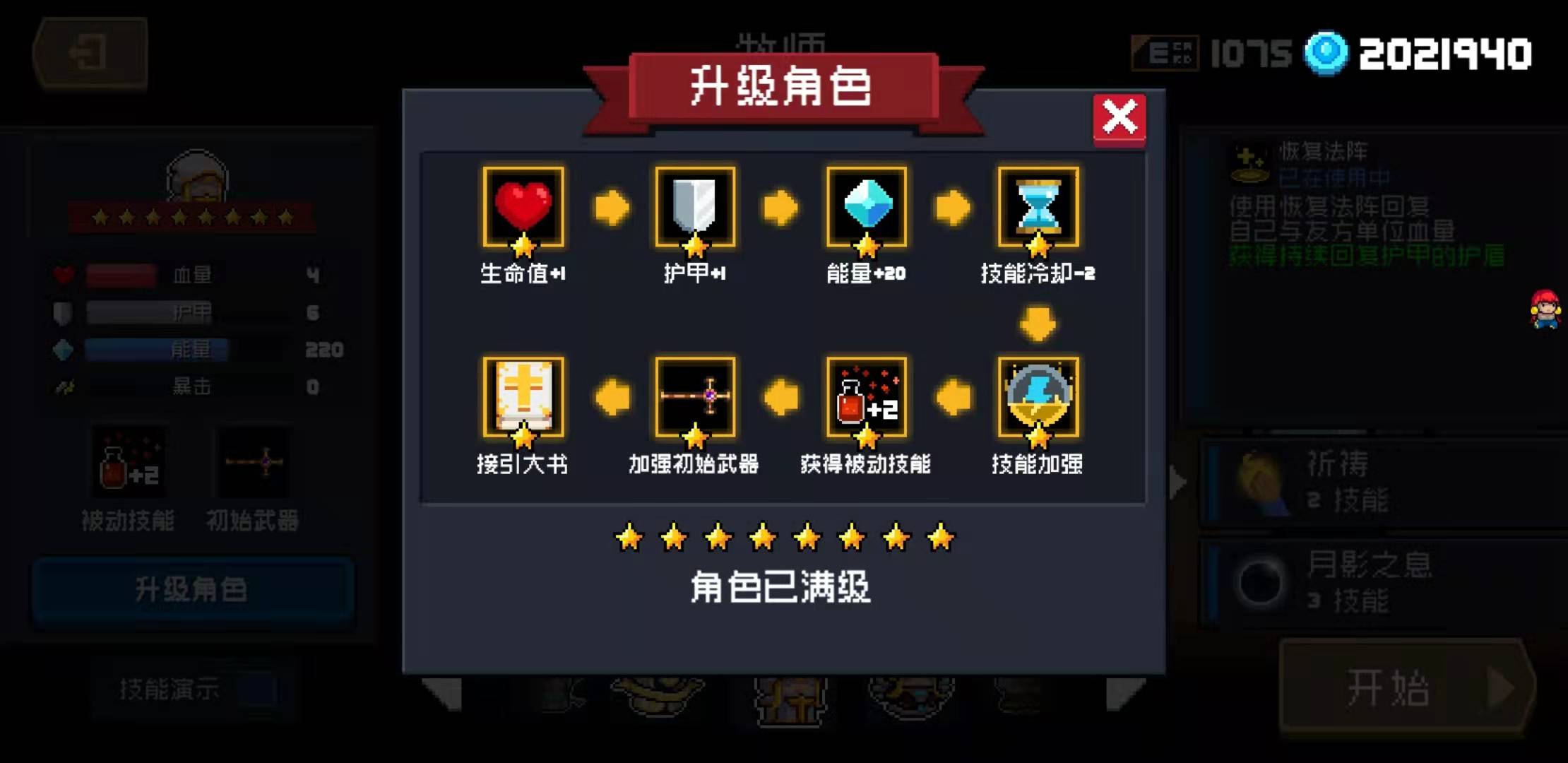Select the 加强初始武器 upgrade icon
The width and height of the screenshot is (1568, 763).
tap(695, 397)
